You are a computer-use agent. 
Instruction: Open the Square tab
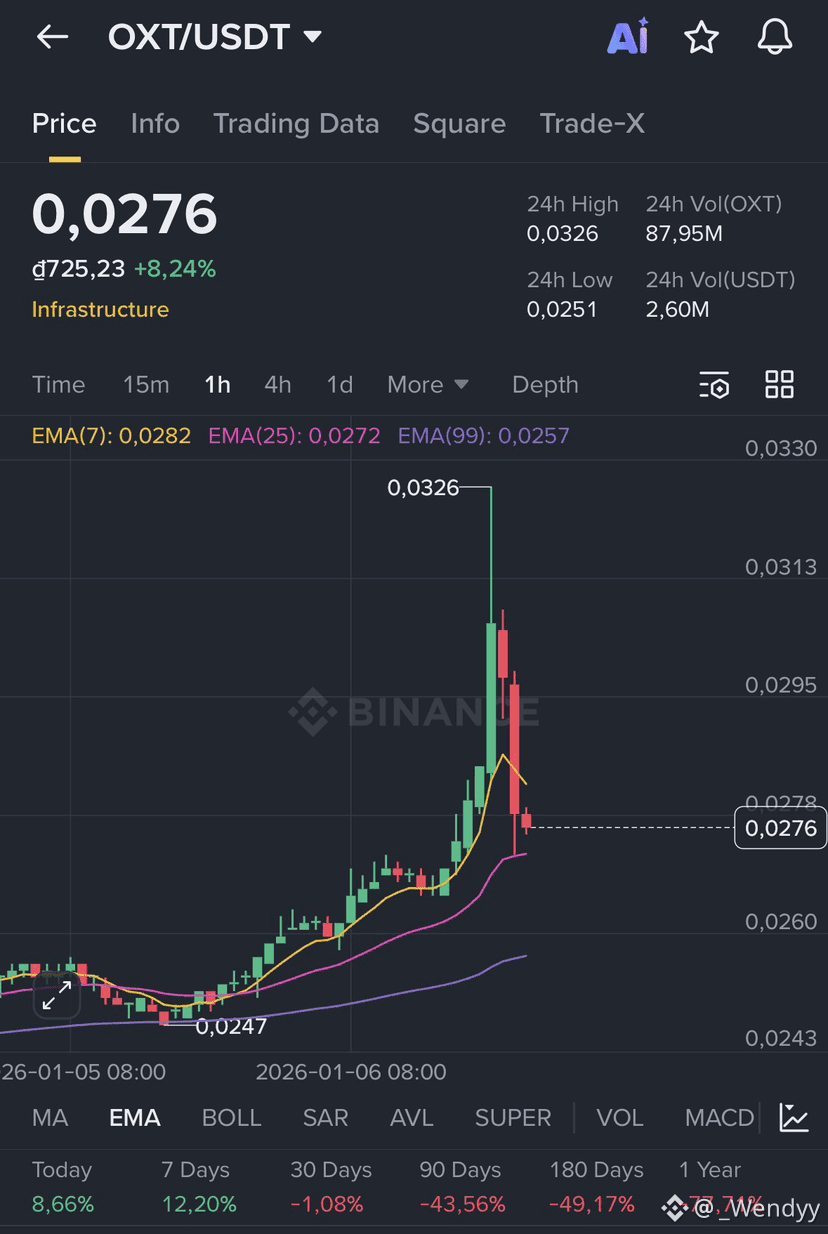point(459,123)
